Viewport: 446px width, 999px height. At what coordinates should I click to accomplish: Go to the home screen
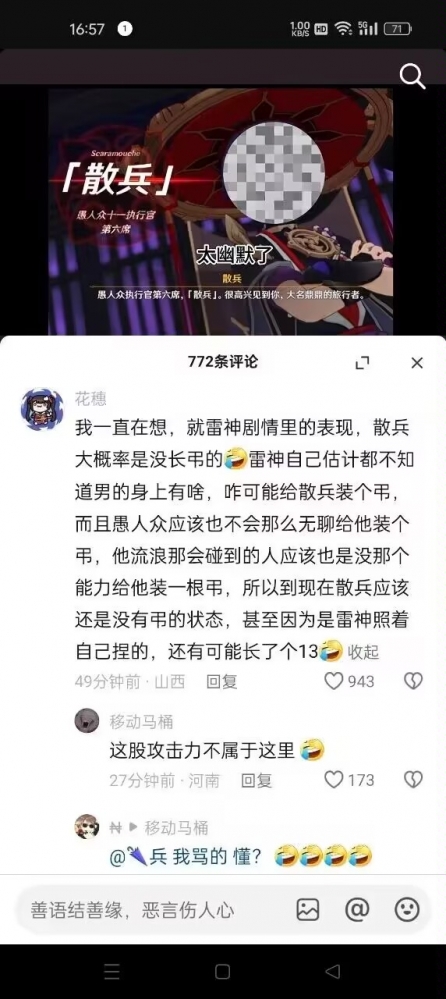[x=222, y=971]
